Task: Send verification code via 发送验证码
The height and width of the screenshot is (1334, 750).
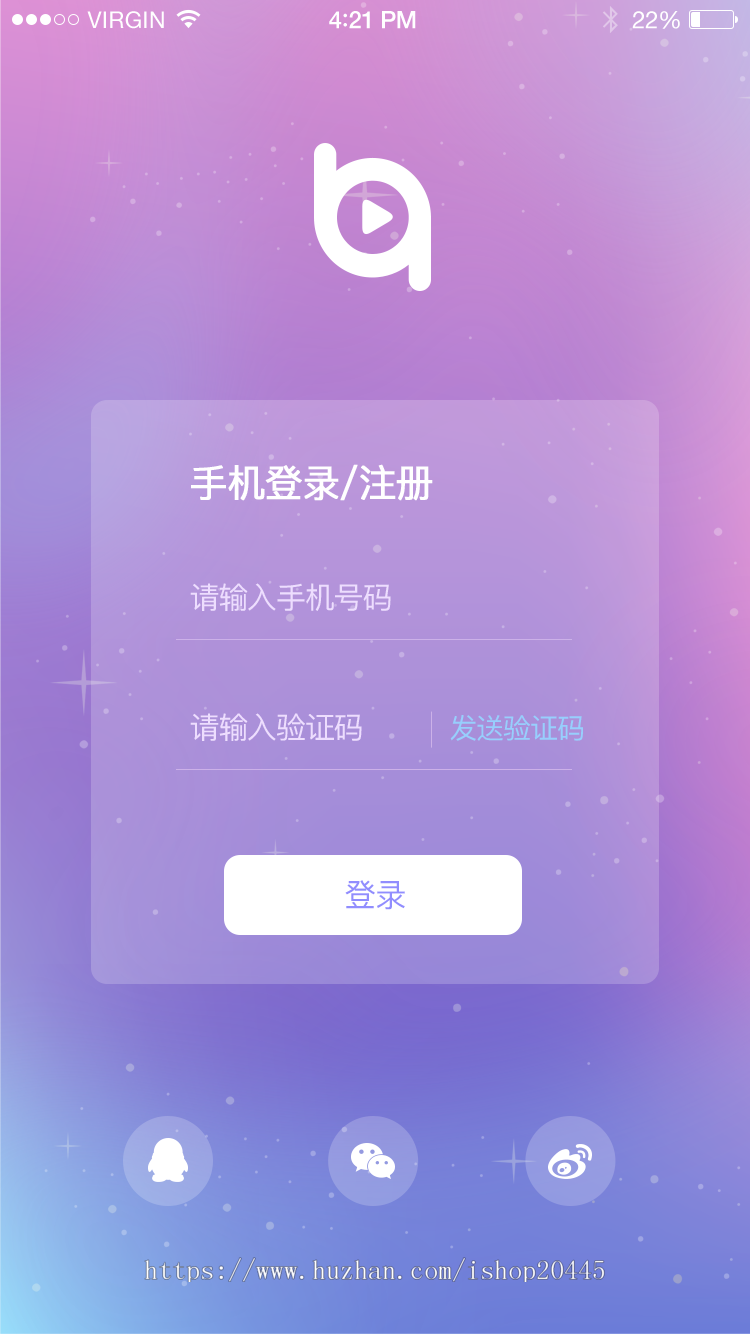Action: pyautogui.click(x=516, y=728)
